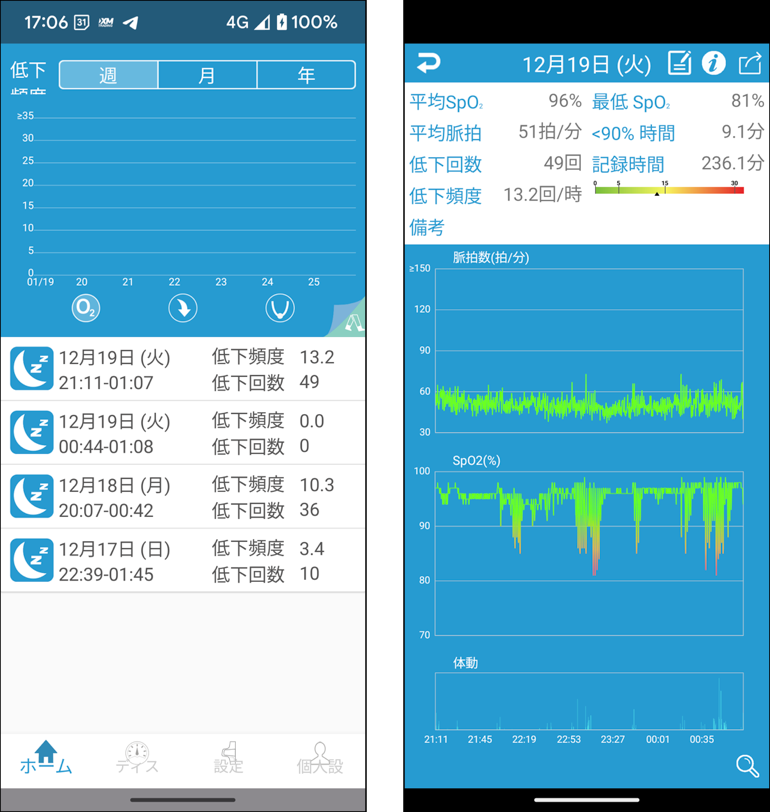The image size is (770, 812).
Task: Open the 設定 tab
Action: [228, 758]
